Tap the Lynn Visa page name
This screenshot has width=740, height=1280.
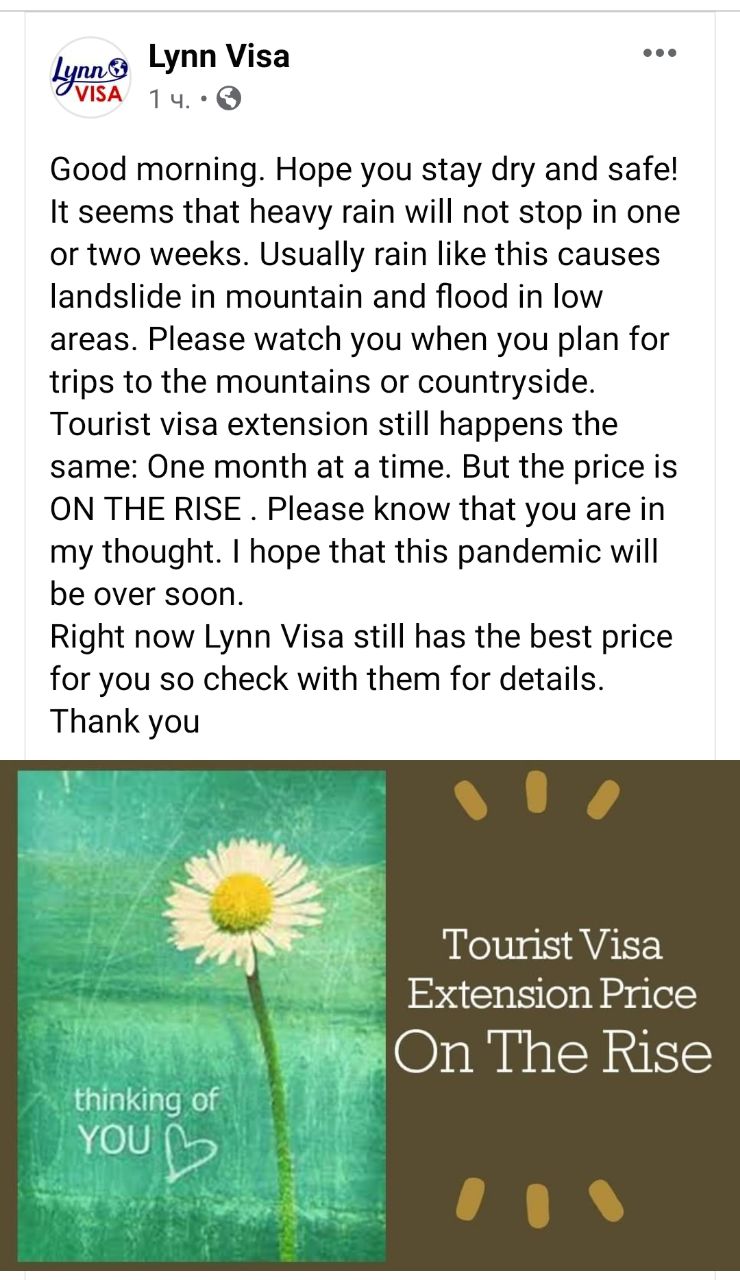[219, 56]
